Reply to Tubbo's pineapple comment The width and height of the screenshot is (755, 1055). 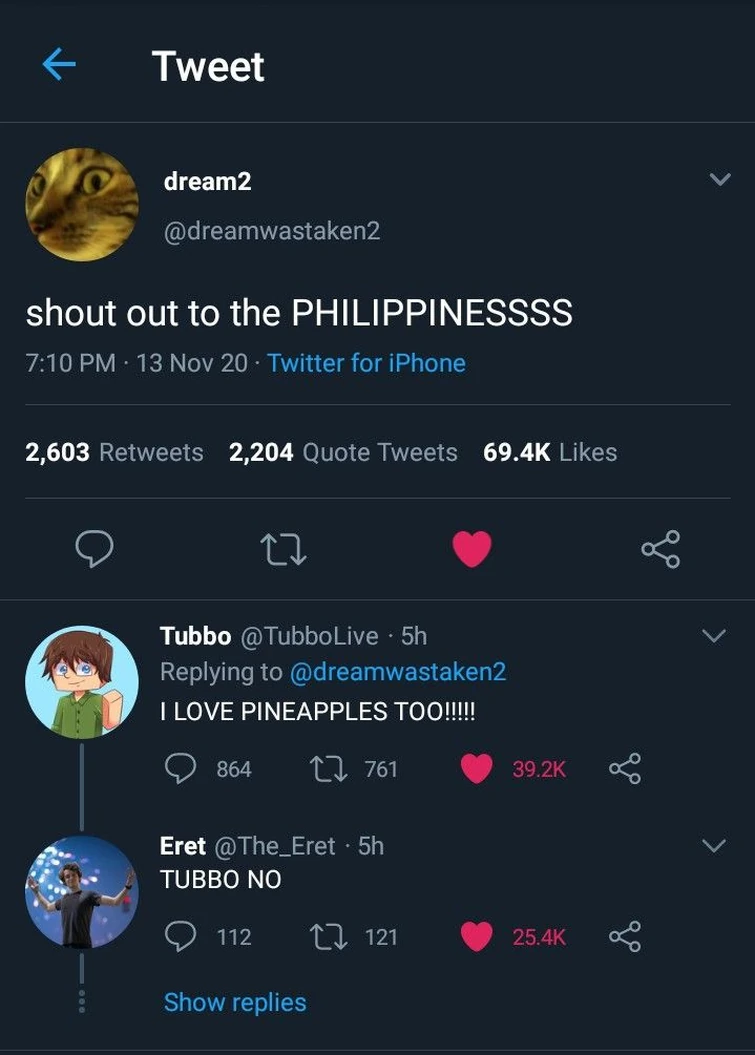(181, 766)
